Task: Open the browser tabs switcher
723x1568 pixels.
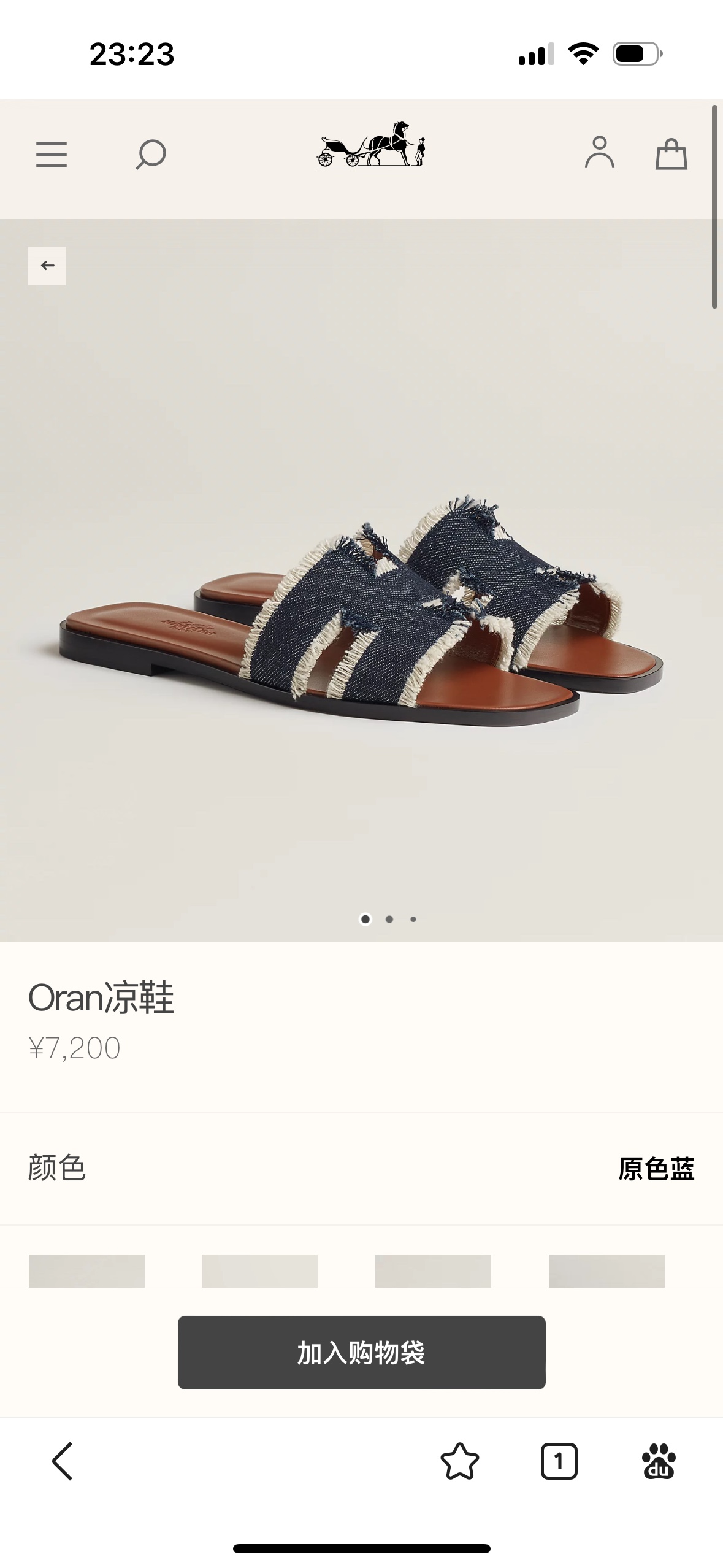Action: click(x=559, y=1461)
